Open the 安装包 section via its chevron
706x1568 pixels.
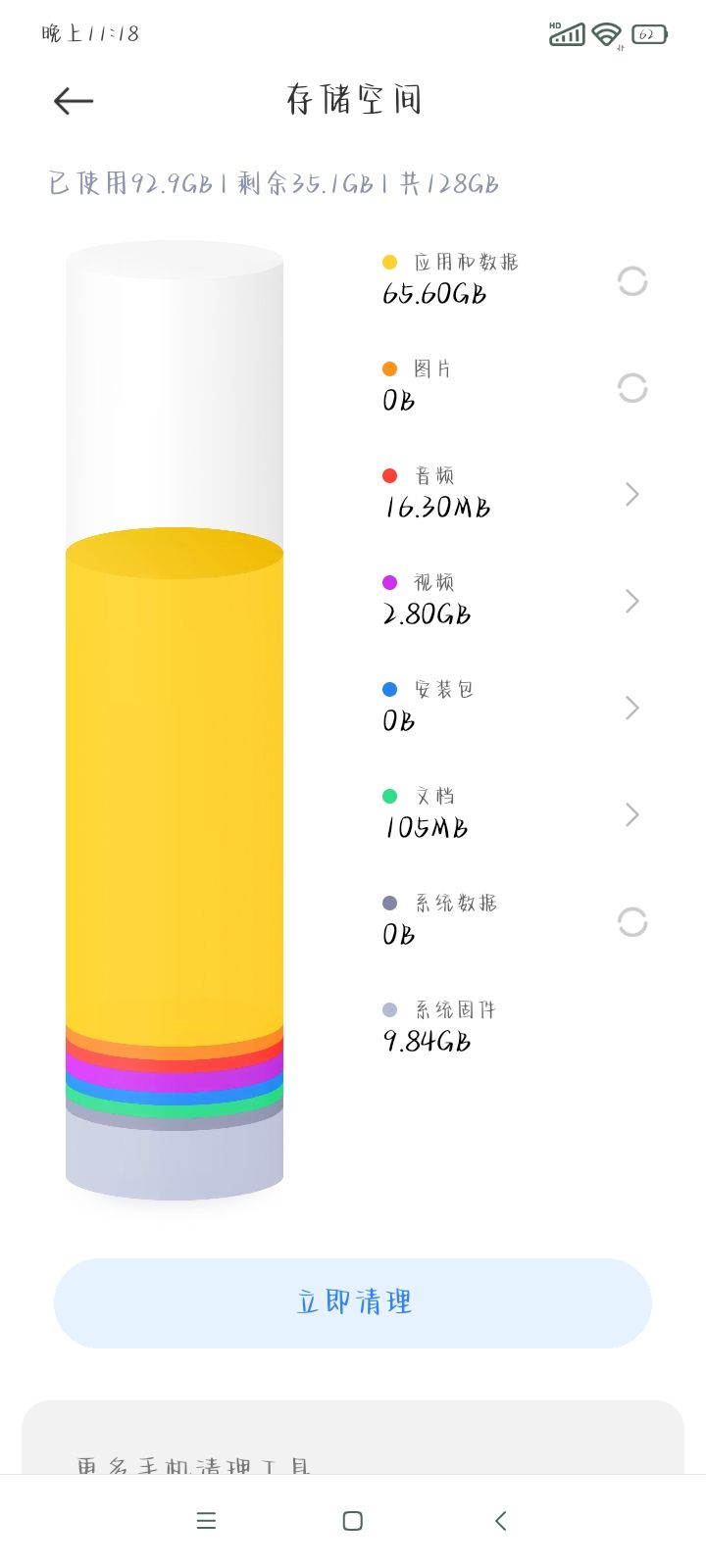[x=631, y=708]
